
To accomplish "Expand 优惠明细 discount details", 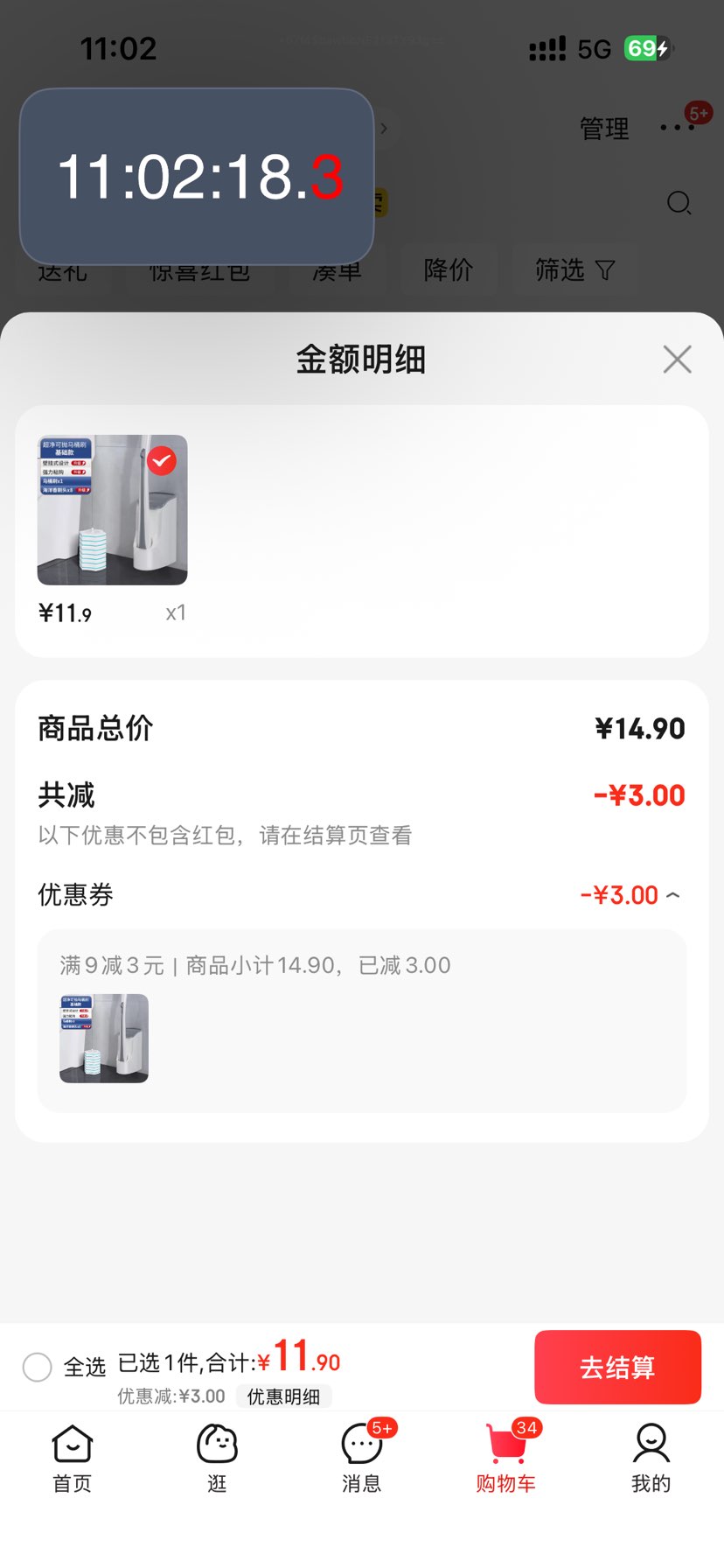I will pyautogui.click(x=284, y=1396).
